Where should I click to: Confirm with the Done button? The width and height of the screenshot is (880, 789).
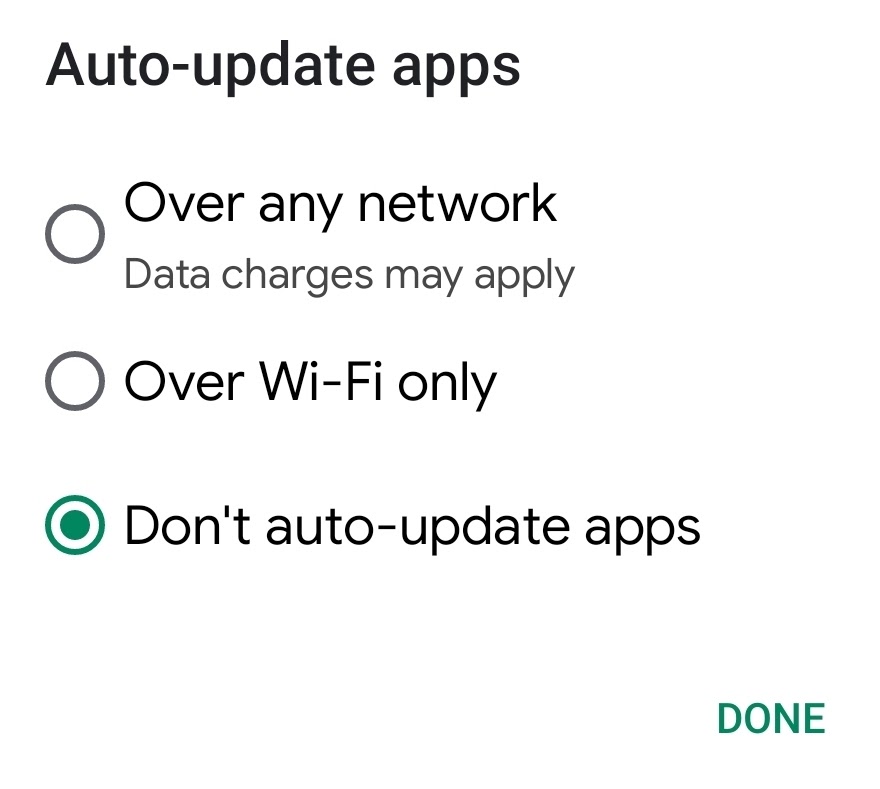pyautogui.click(x=771, y=718)
